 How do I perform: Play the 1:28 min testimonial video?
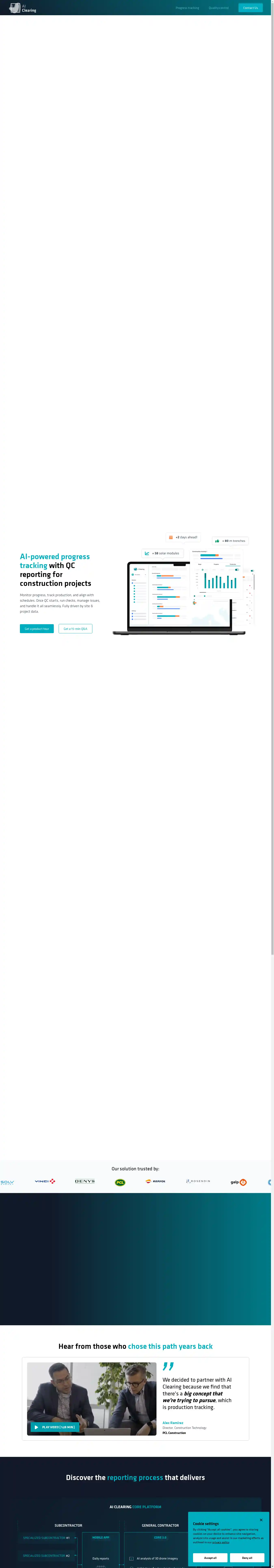coord(55,1427)
